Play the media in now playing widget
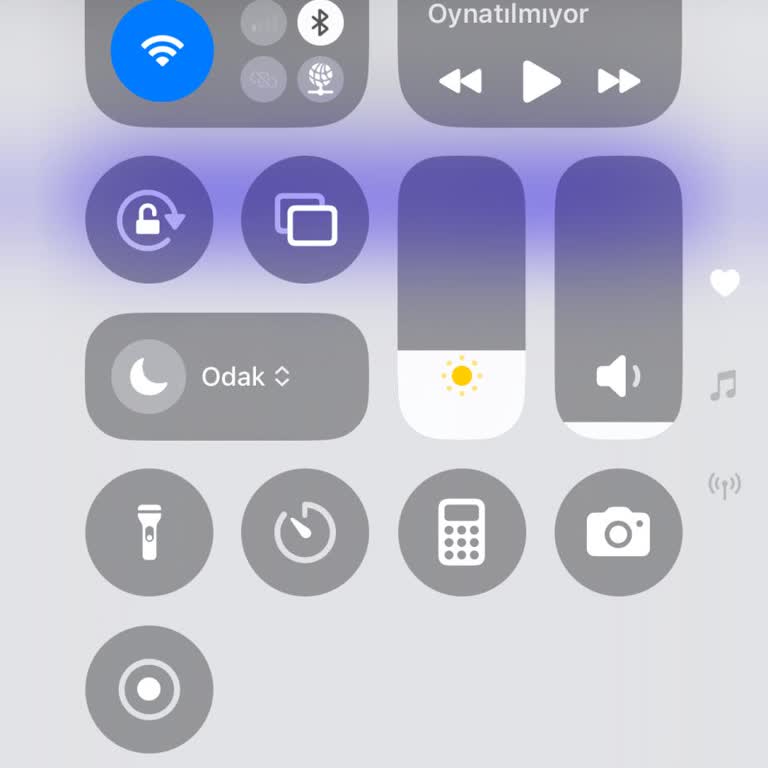768x768 pixels. coord(540,81)
